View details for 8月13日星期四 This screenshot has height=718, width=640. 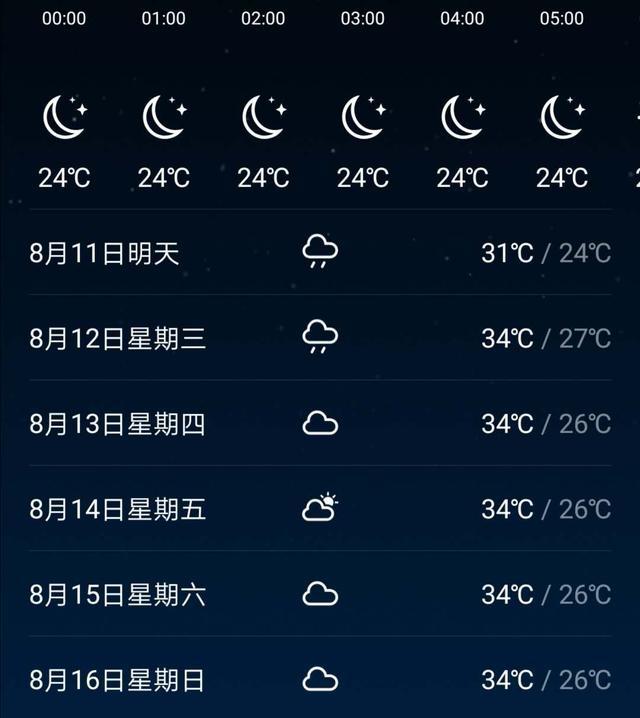click(x=320, y=424)
